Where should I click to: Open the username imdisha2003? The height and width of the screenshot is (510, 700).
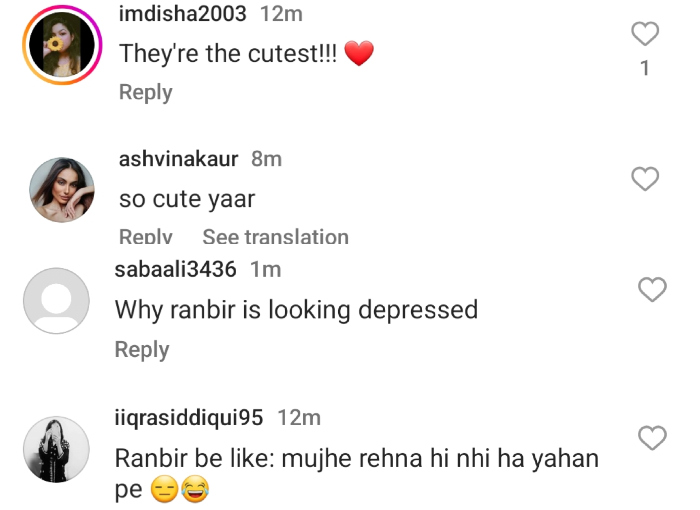(184, 13)
